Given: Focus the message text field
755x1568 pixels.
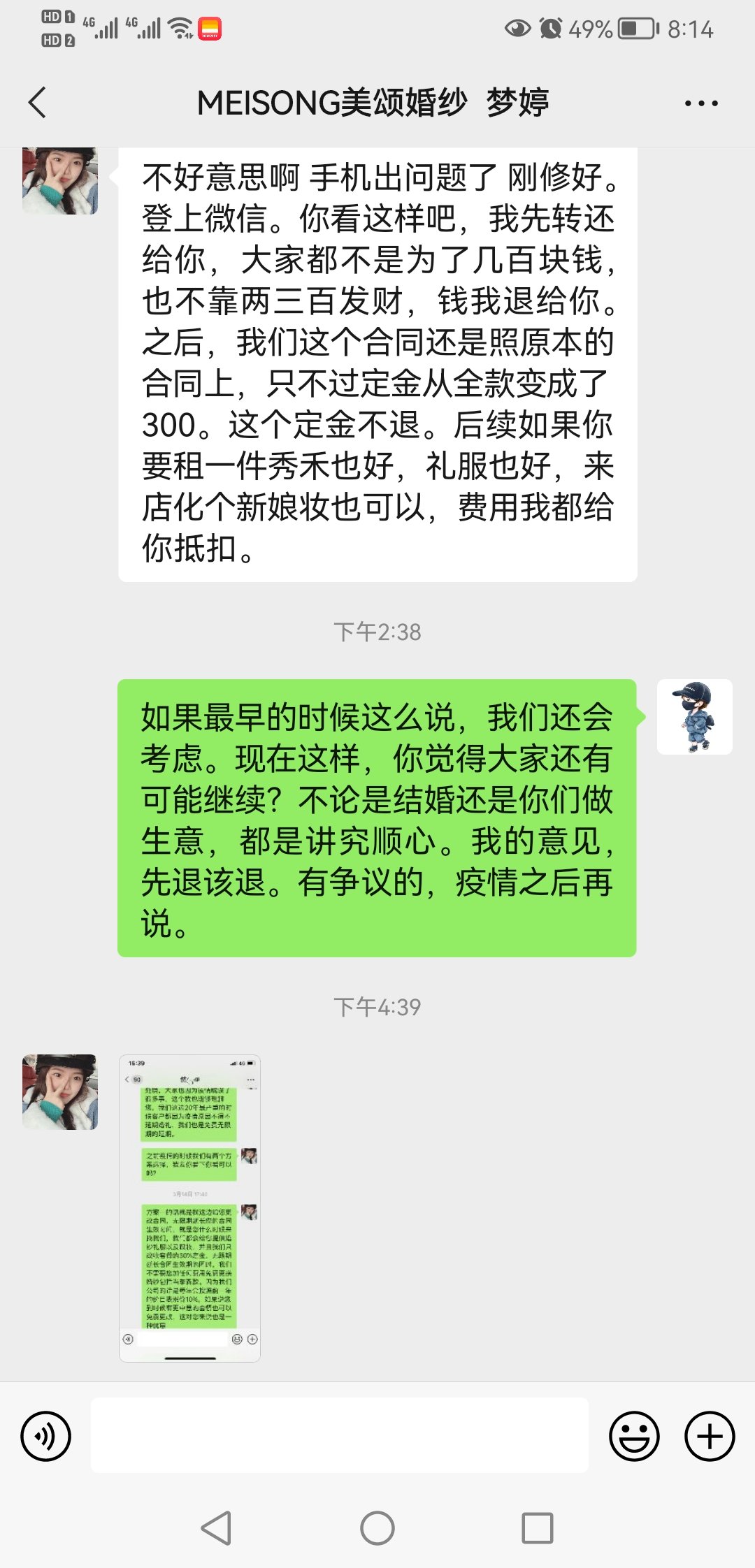Looking at the screenshot, I should [340, 1435].
